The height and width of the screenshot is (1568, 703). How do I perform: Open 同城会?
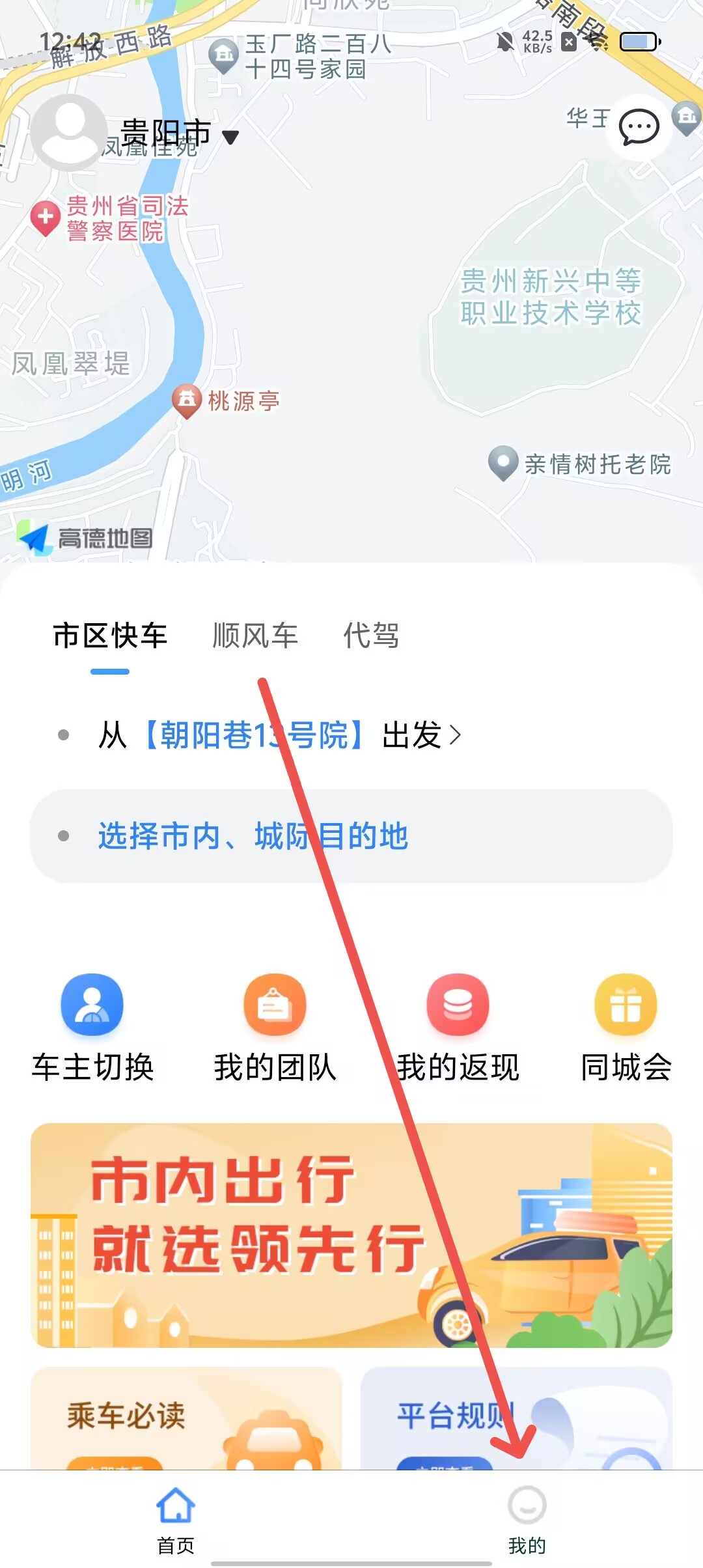(x=626, y=1029)
